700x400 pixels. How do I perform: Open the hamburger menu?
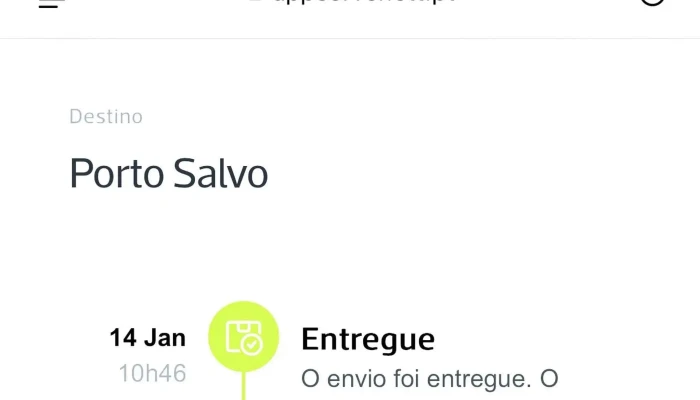click(52, 3)
